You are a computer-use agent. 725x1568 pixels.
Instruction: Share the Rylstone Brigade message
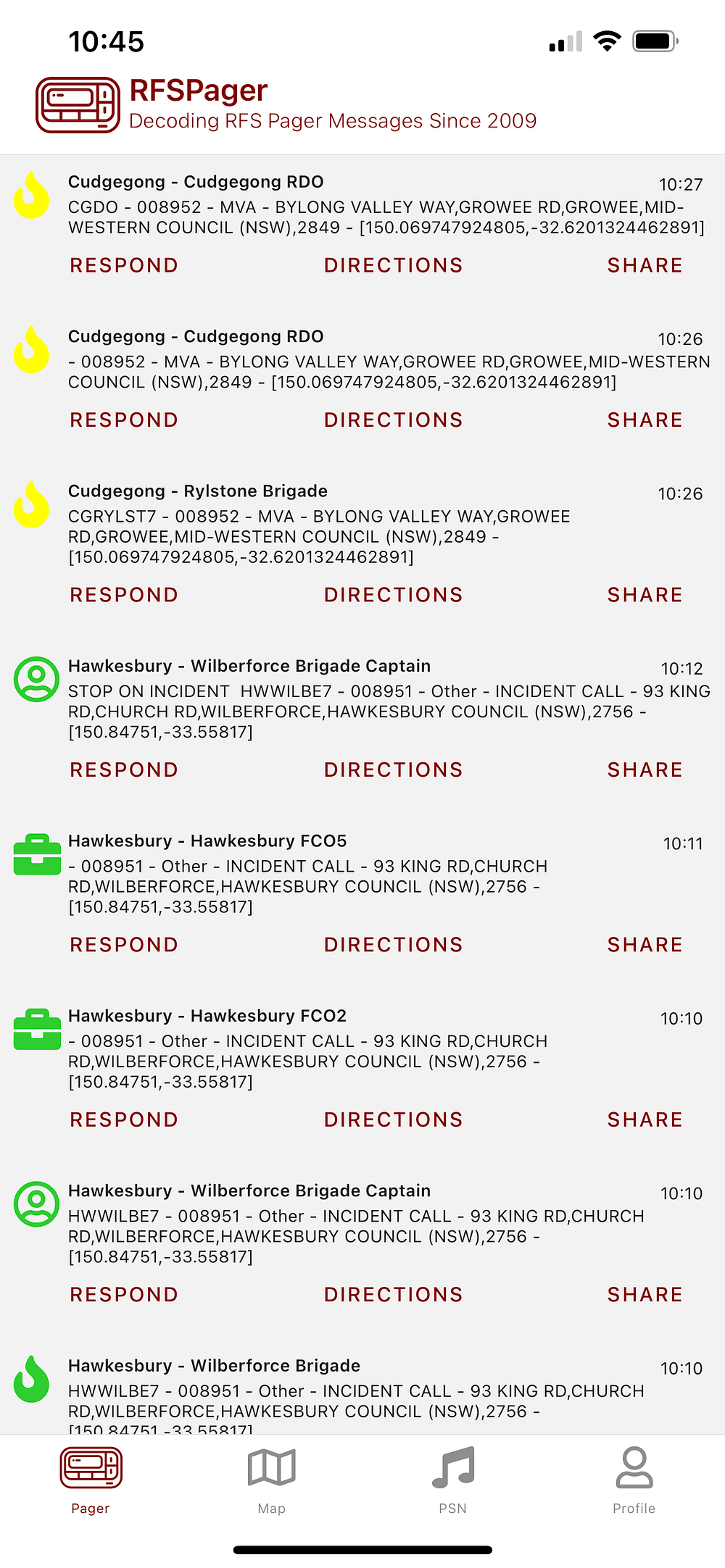[x=645, y=595]
